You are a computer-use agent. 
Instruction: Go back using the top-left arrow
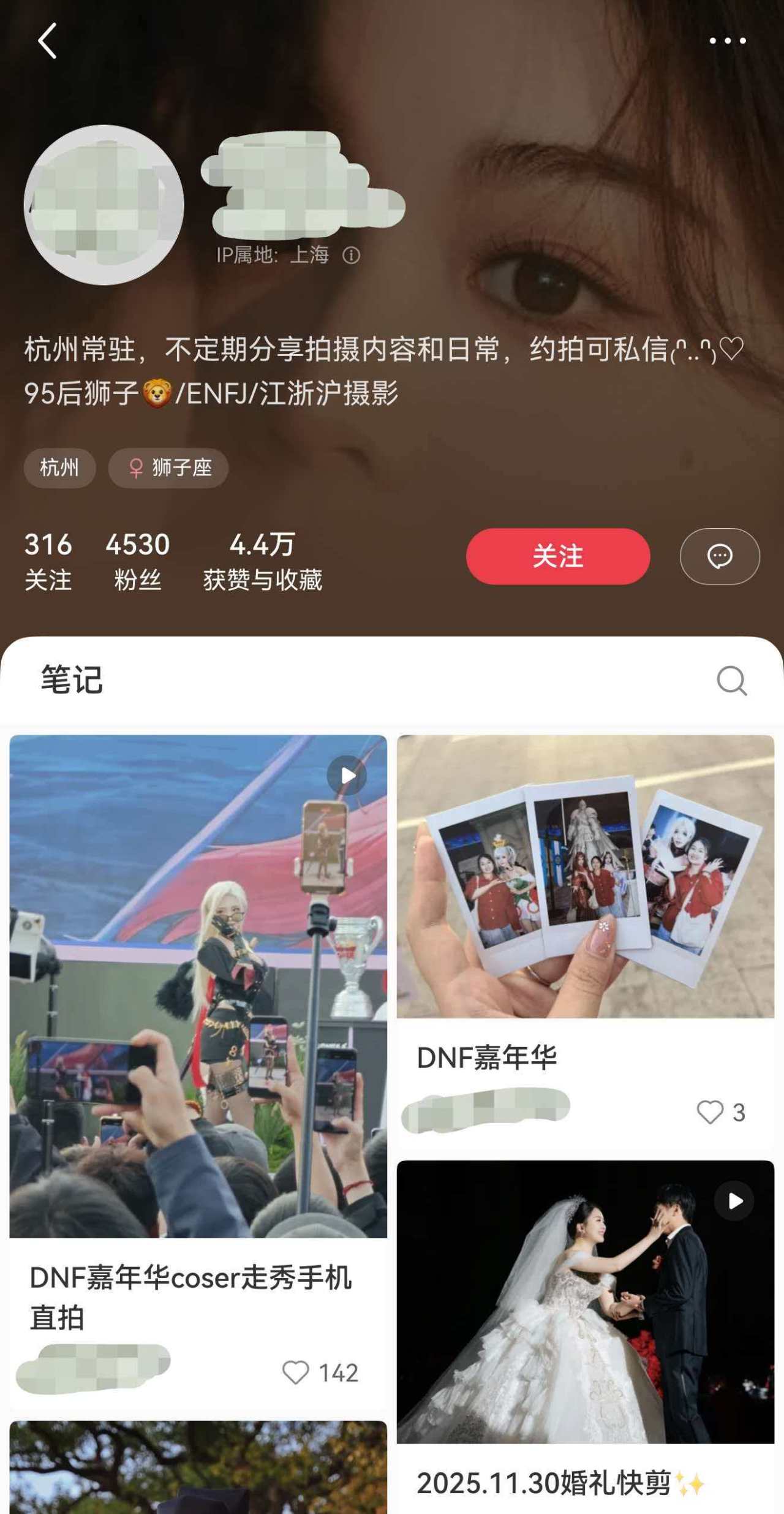pyautogui.click(x=47, y=41)
